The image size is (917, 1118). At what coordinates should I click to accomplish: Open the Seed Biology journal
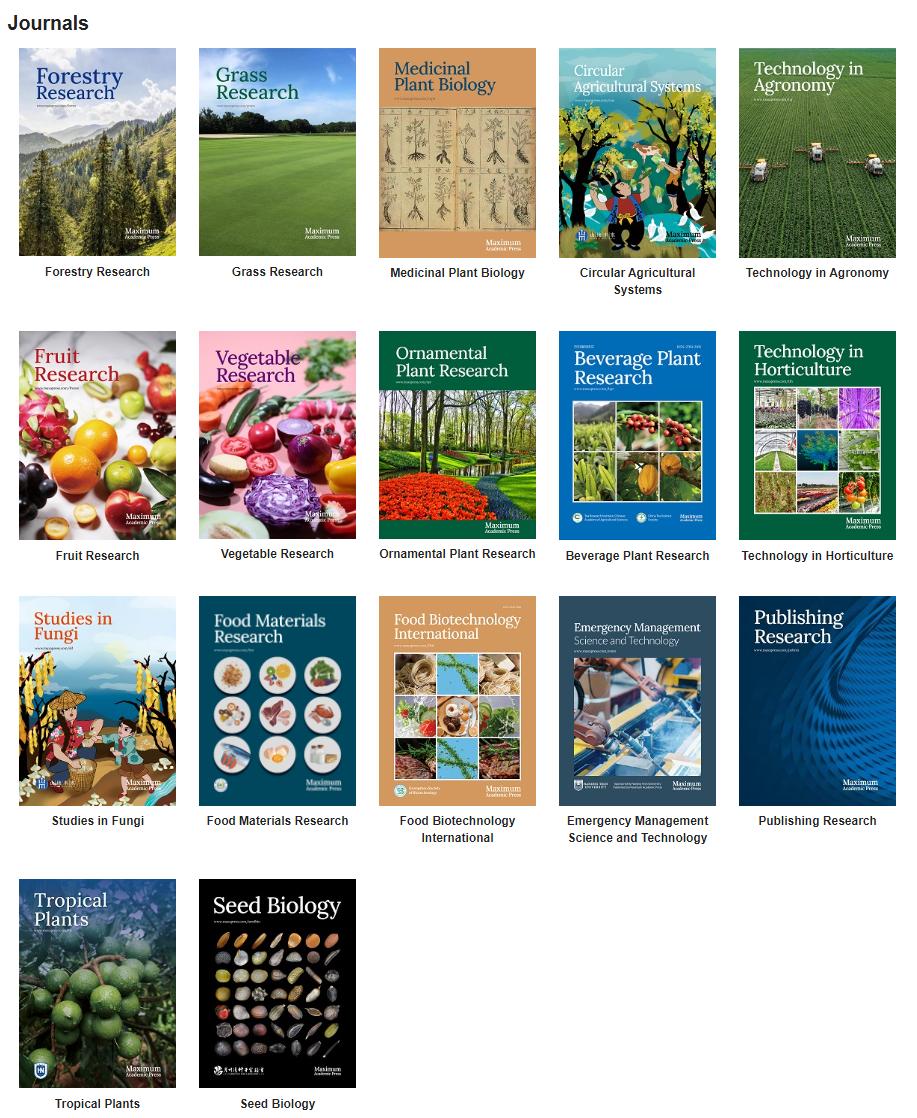coord(277,983)
